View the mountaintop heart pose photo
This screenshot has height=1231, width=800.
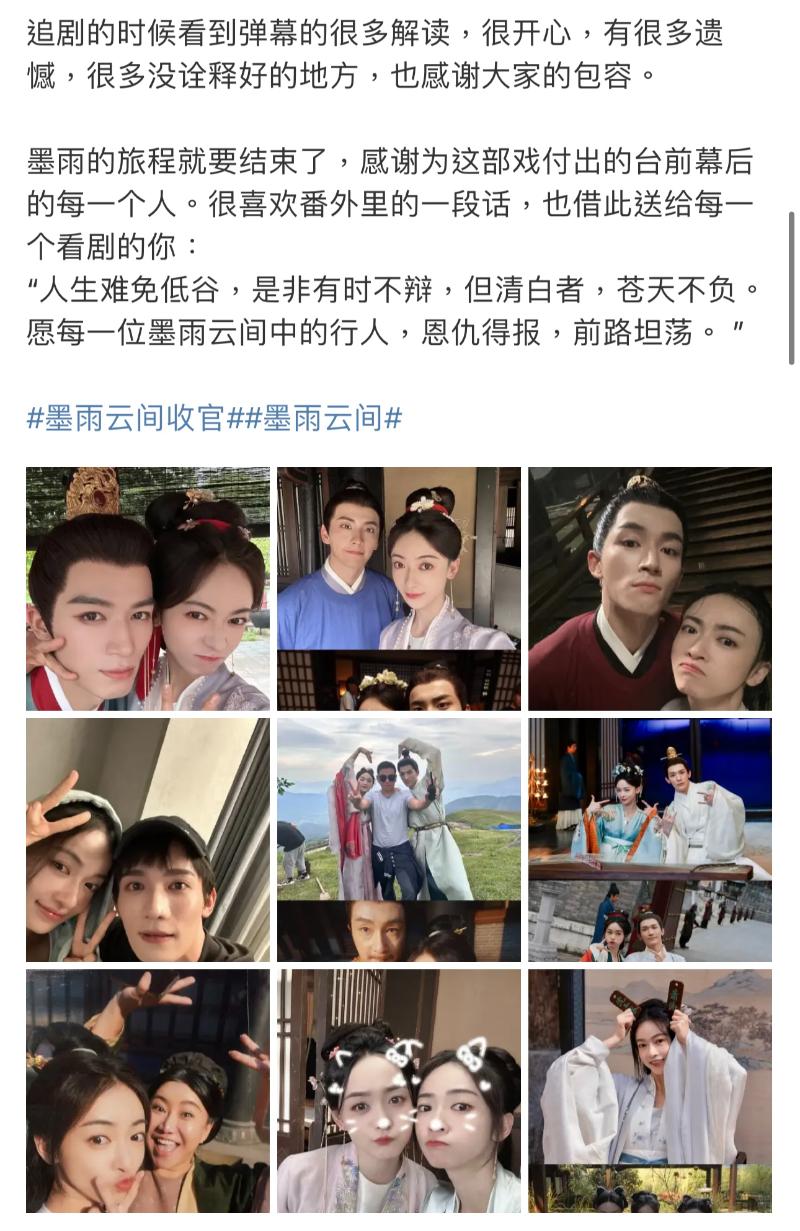click(x=399, y=839)
